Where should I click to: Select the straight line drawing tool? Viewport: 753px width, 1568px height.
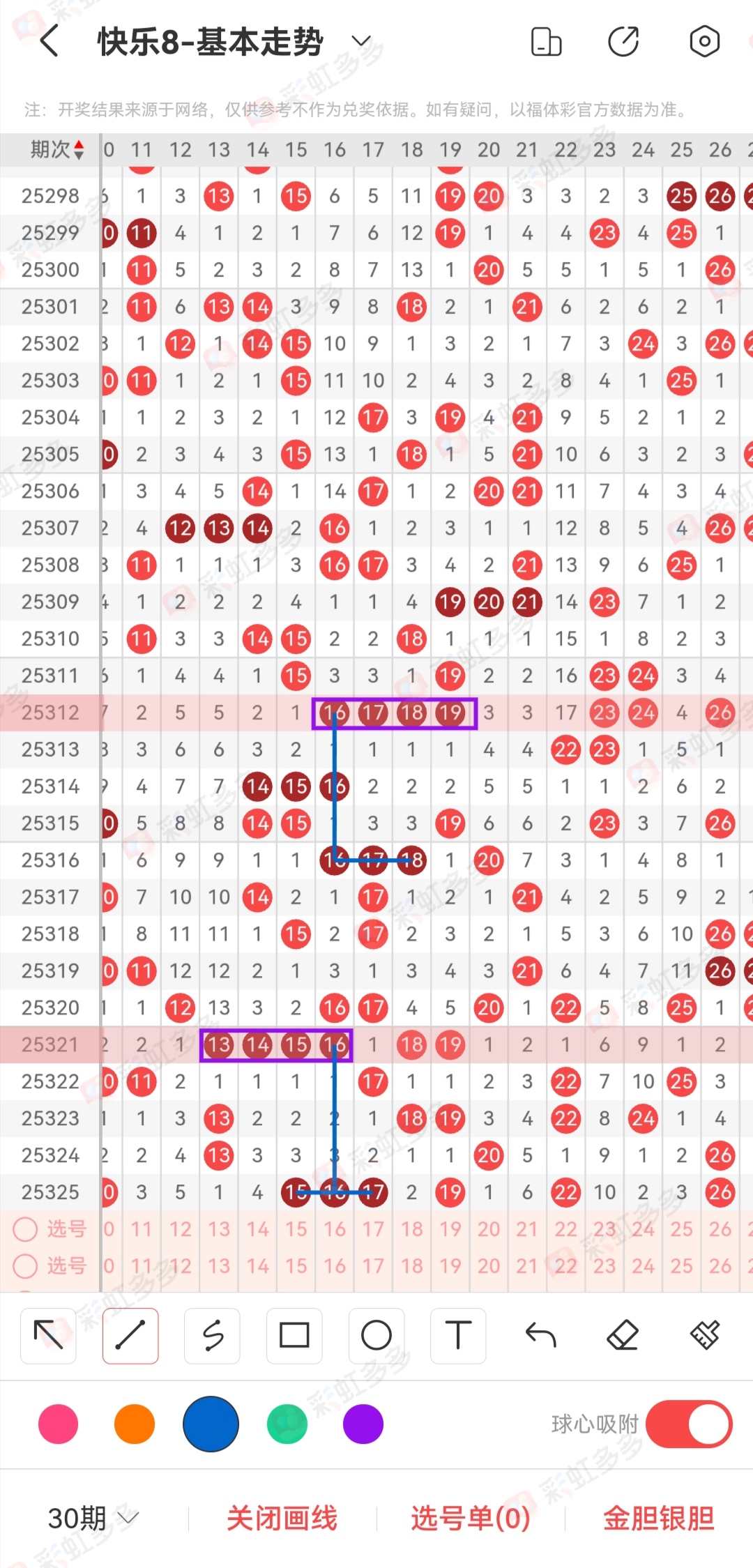tap(130, 1336)
